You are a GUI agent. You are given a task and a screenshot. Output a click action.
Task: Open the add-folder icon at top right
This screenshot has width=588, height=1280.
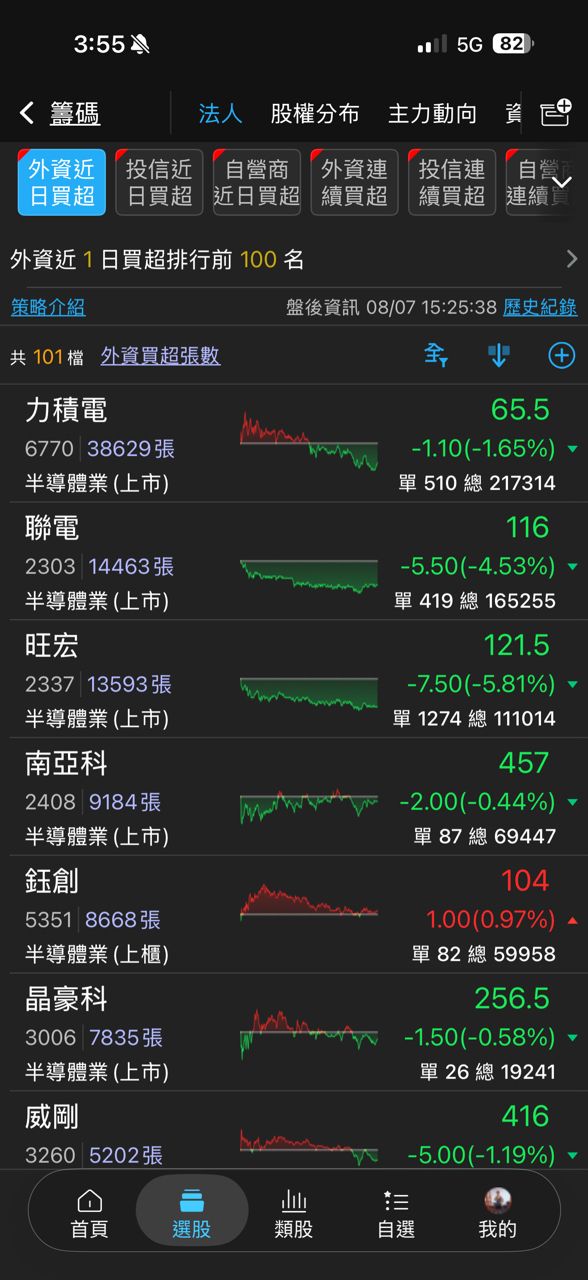click(x=556, y=112)
